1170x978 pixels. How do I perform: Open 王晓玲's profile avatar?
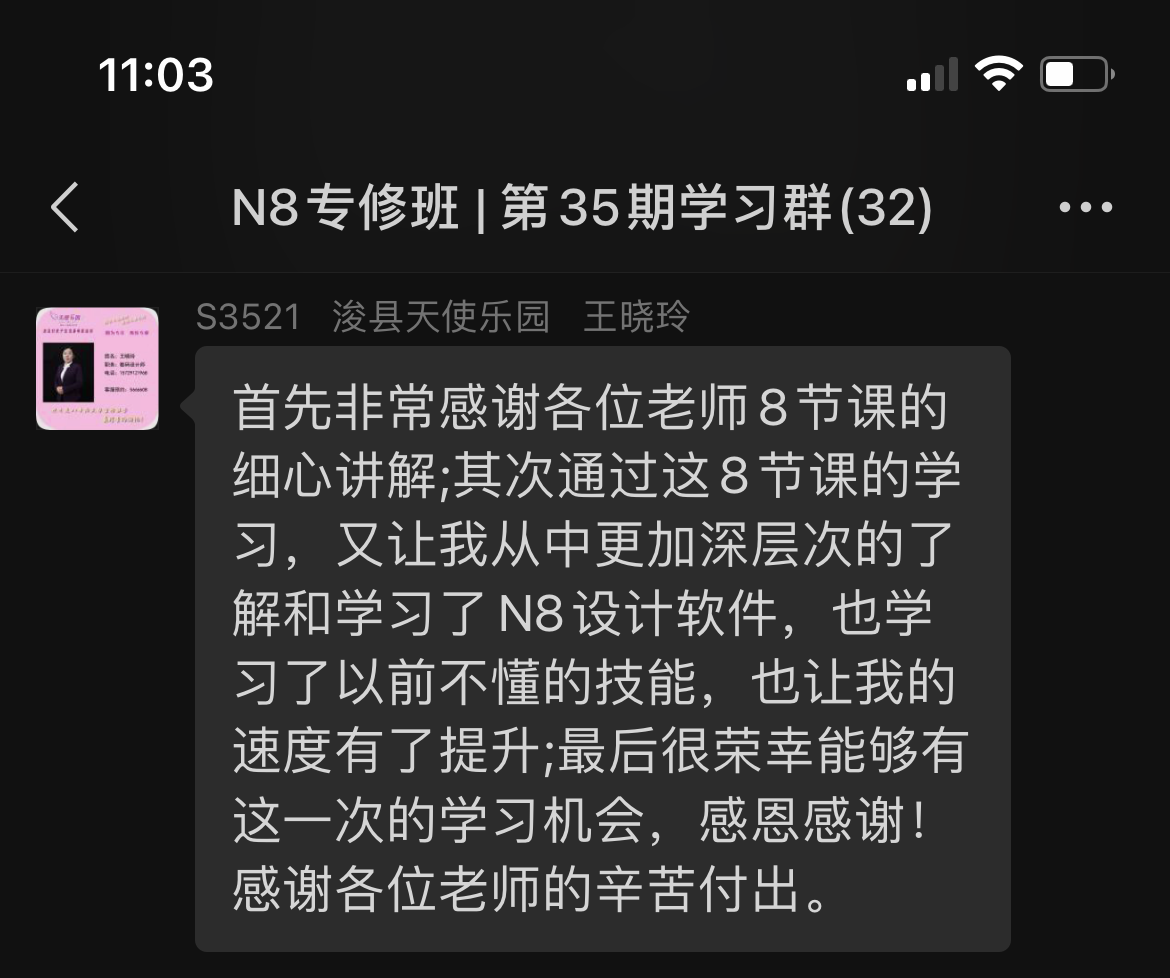[x=97, y=368]
